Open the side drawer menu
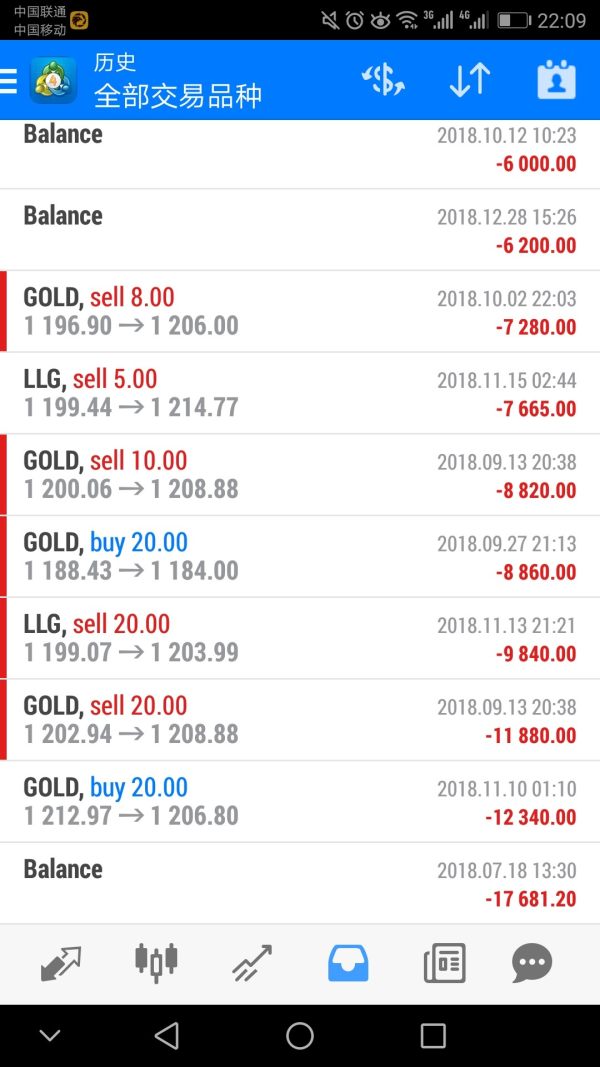Image resolution: width=600 pixels, height=1067 pixels. tap(10, 80)
